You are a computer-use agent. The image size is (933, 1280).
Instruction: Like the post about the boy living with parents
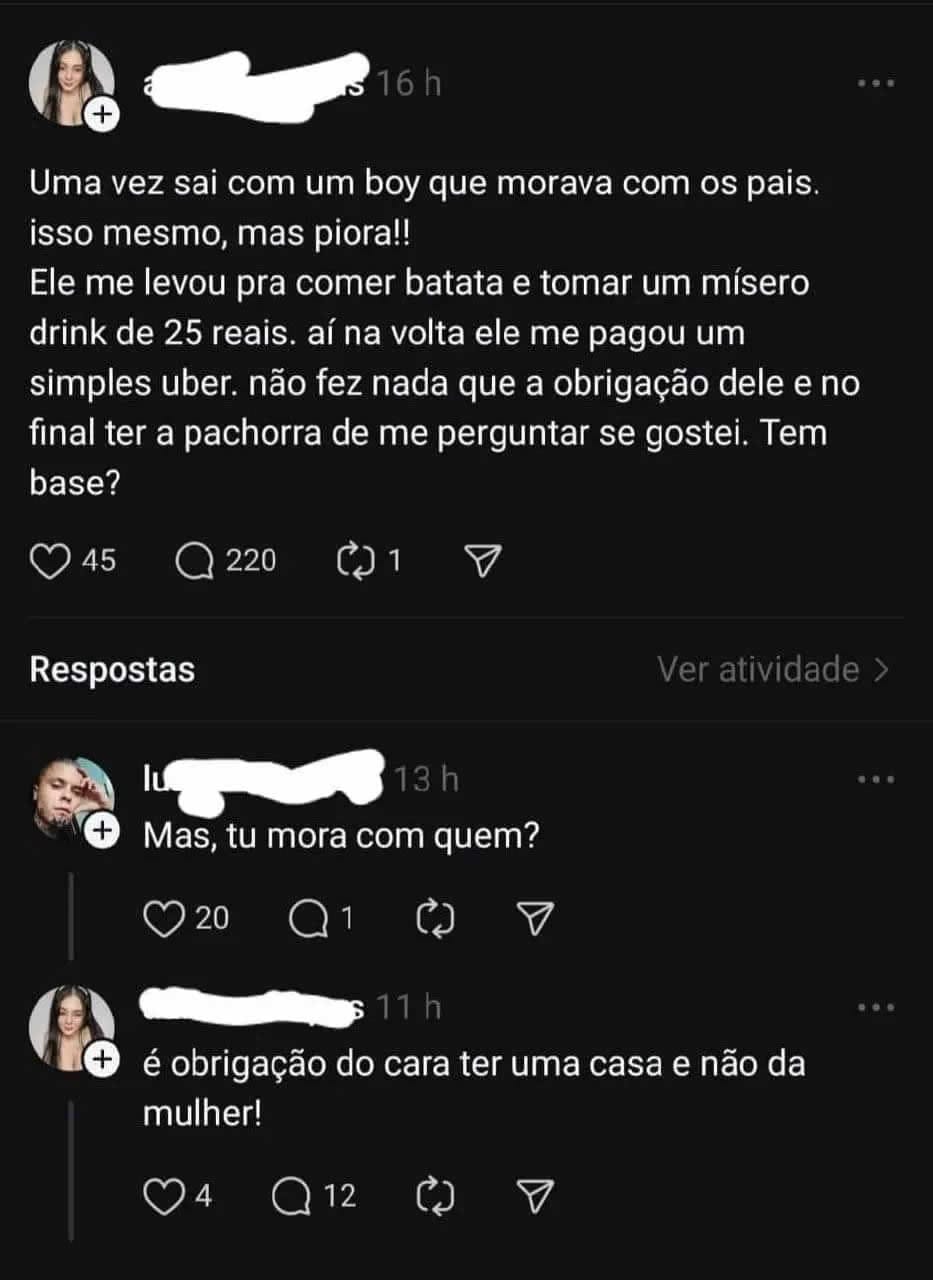click(48, 562)
